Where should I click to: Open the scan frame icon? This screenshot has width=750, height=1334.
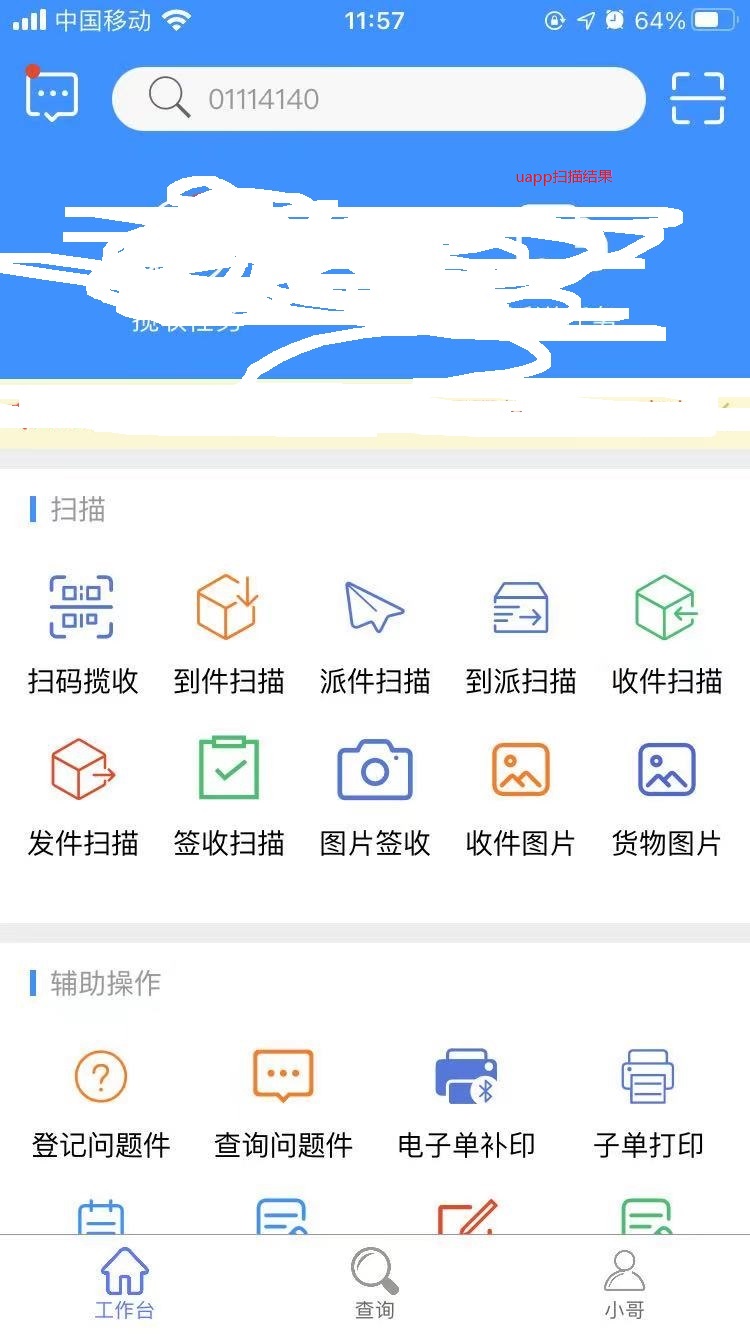click(697, 98)
